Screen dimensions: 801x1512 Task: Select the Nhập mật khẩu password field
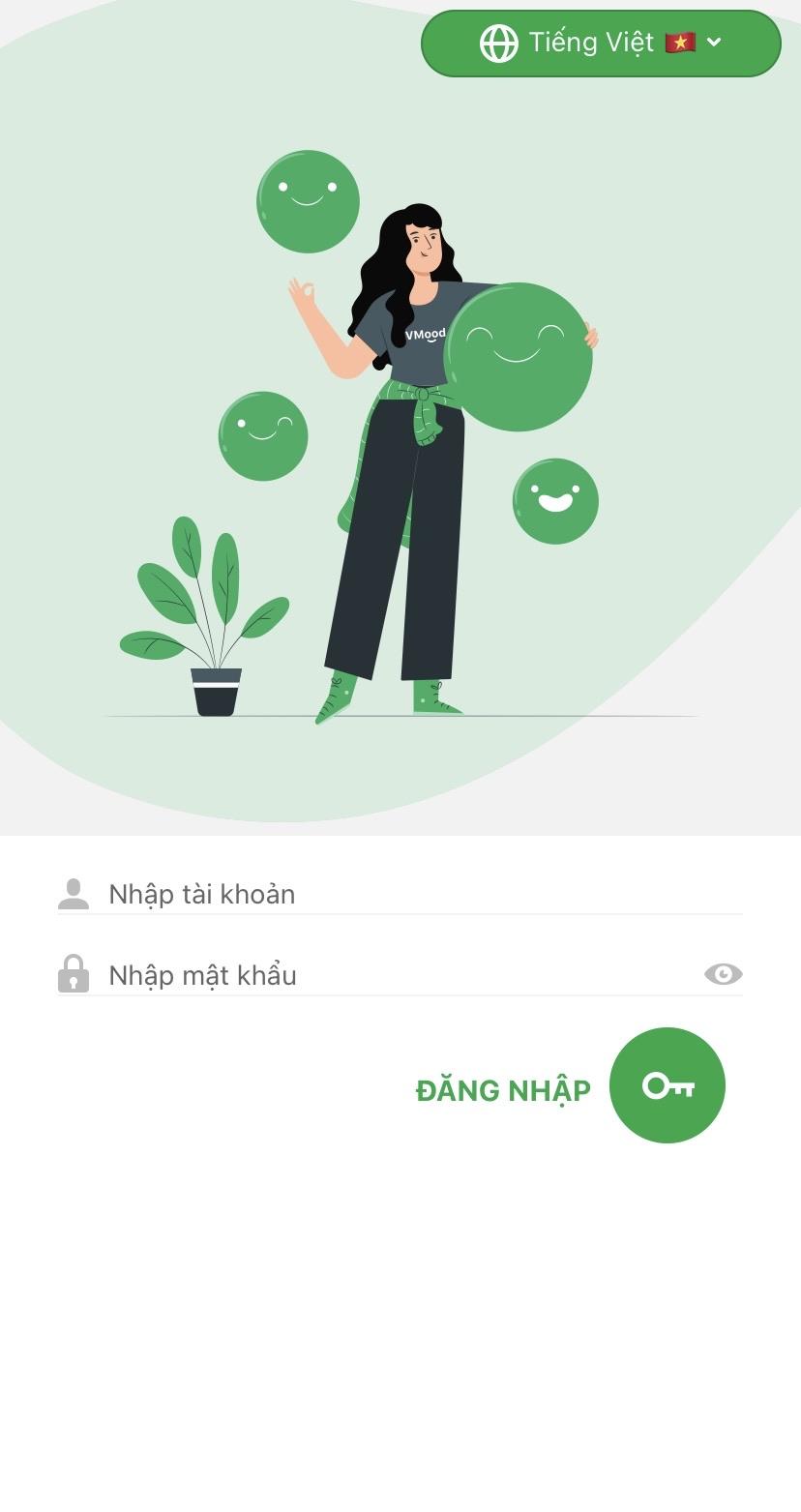(x=400, y=975)
